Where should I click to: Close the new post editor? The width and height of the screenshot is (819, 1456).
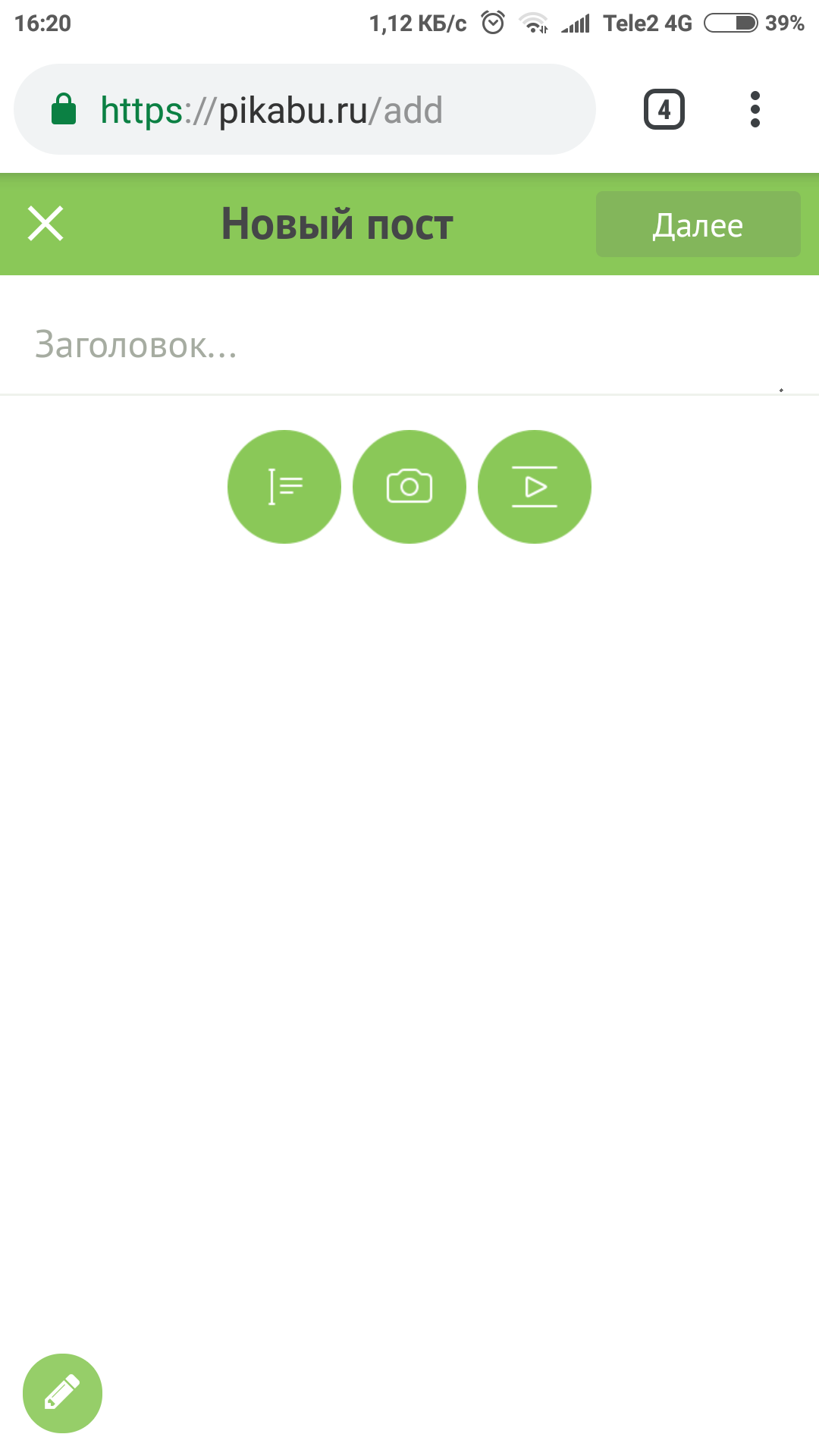click(x=45, y=224)
